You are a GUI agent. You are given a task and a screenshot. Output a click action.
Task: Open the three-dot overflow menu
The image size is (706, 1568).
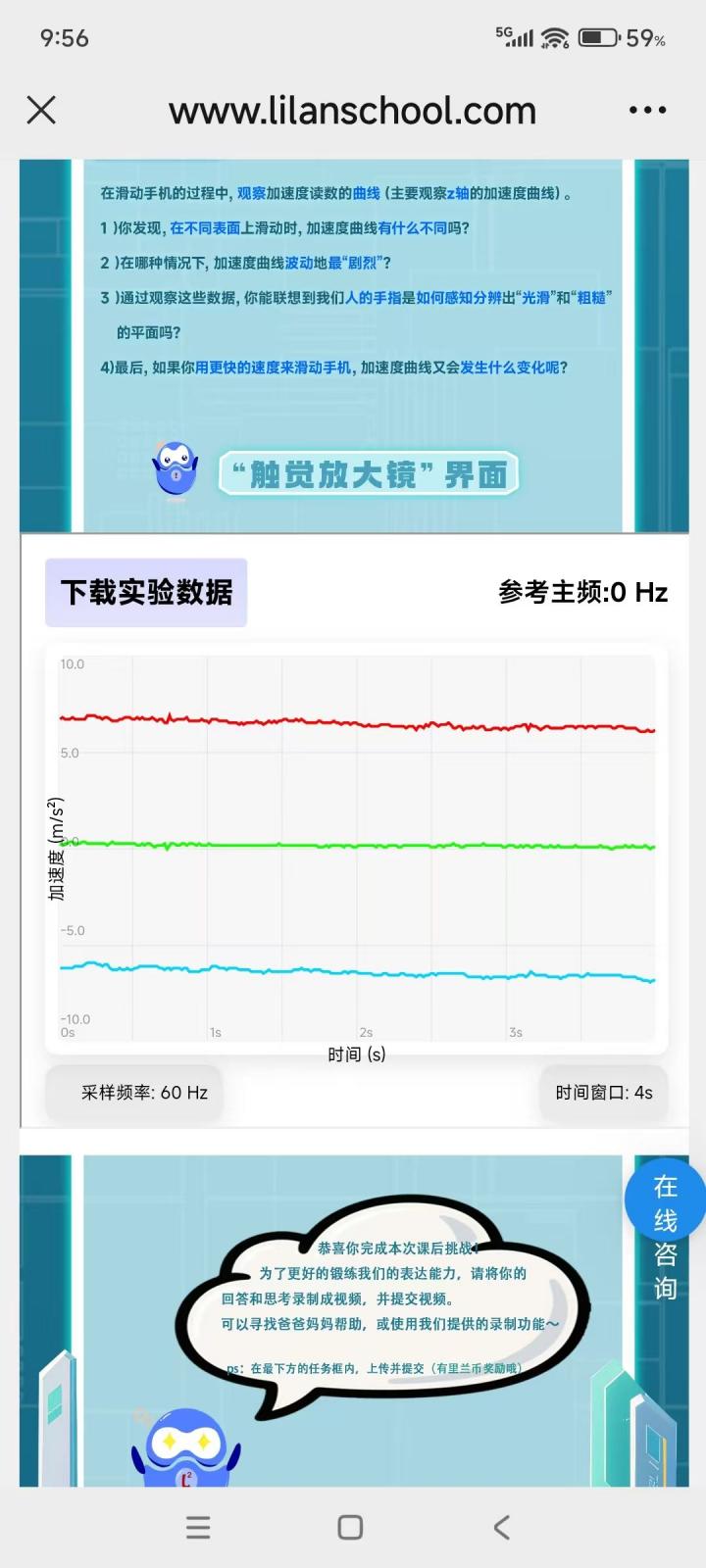pyautogui.click(x=647, y=110)
